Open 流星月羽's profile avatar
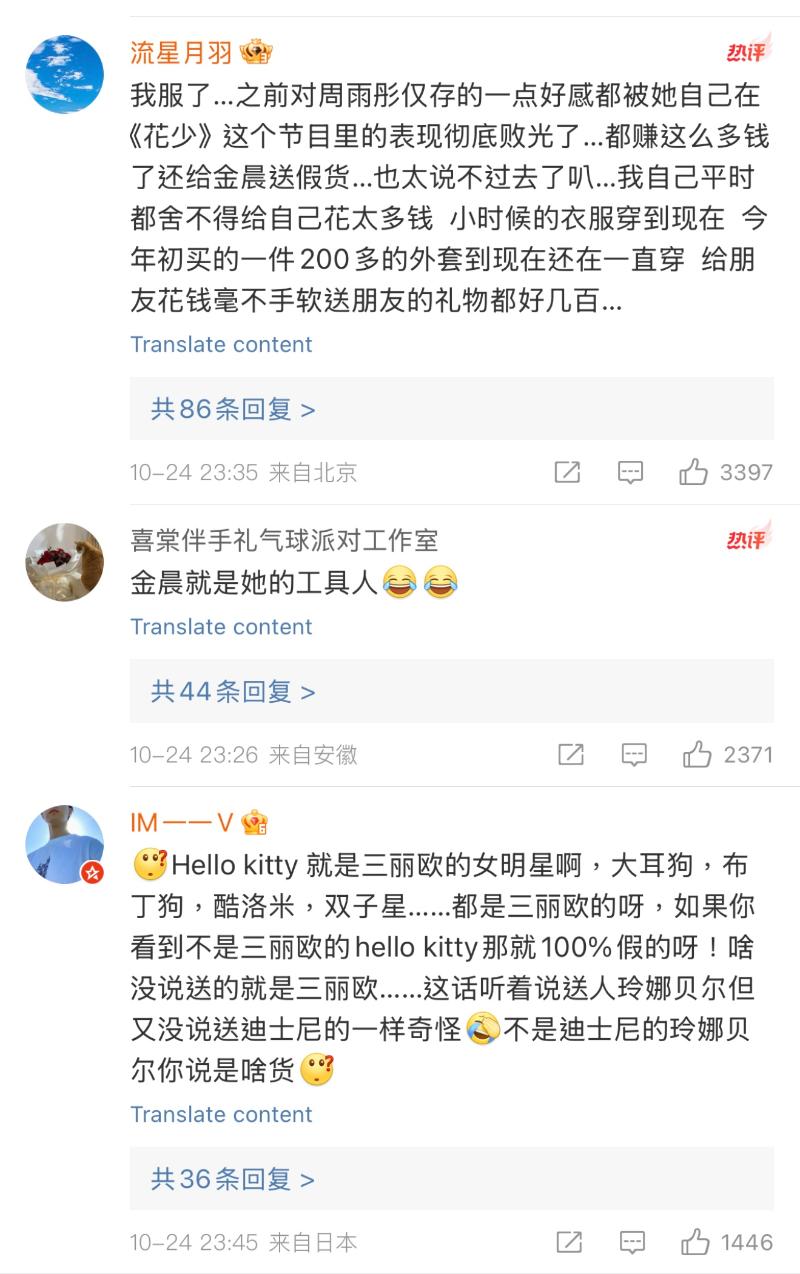The image size is (800, 1274). 64,74
